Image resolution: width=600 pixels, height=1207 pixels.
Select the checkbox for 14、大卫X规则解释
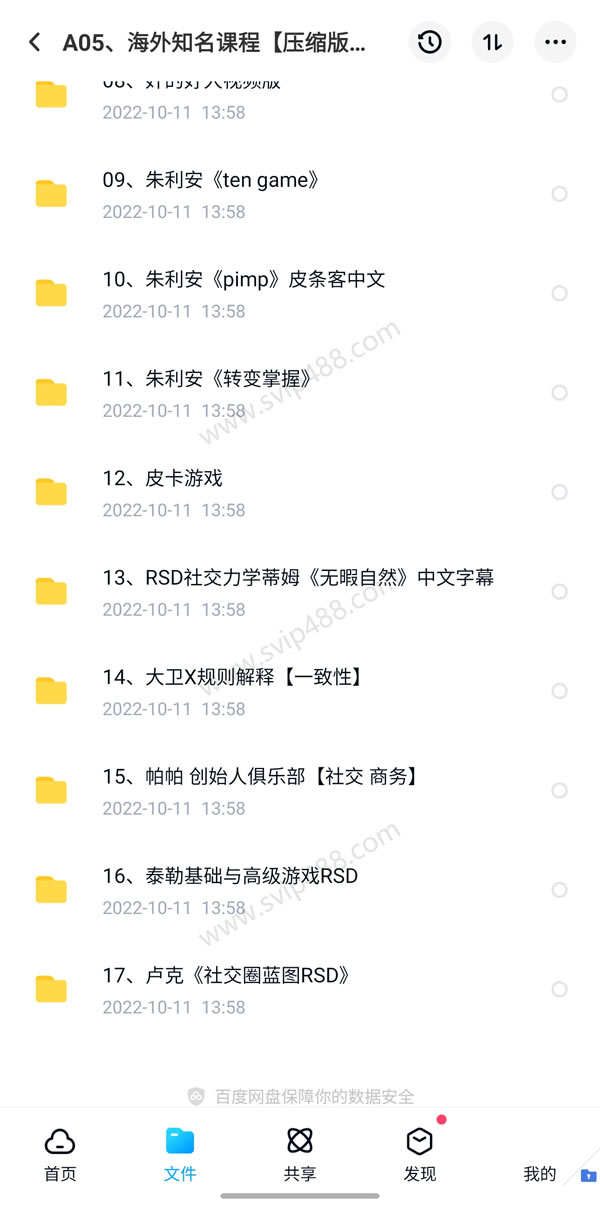pyautogui.click(x=560, y=691)
